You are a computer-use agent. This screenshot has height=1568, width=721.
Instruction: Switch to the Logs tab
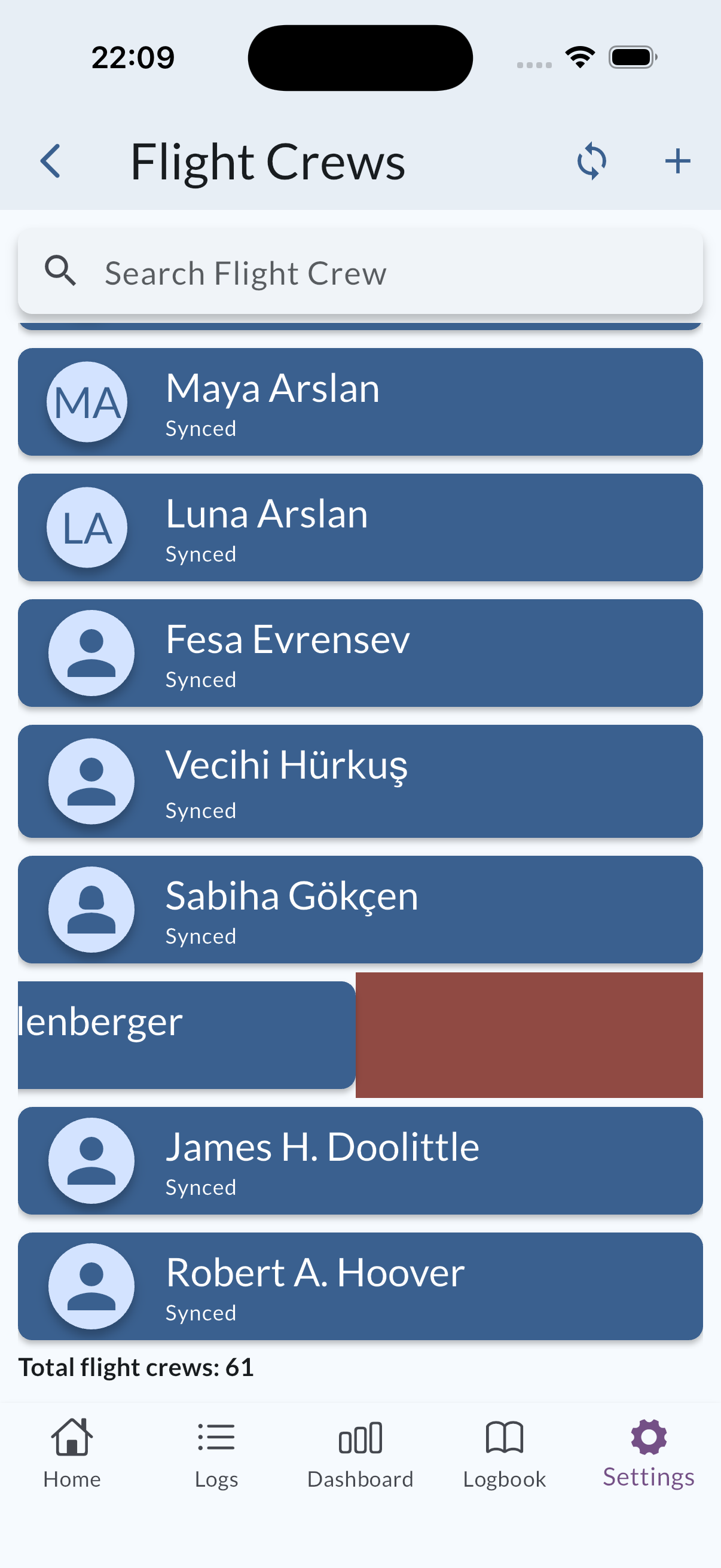[216, 1453]
